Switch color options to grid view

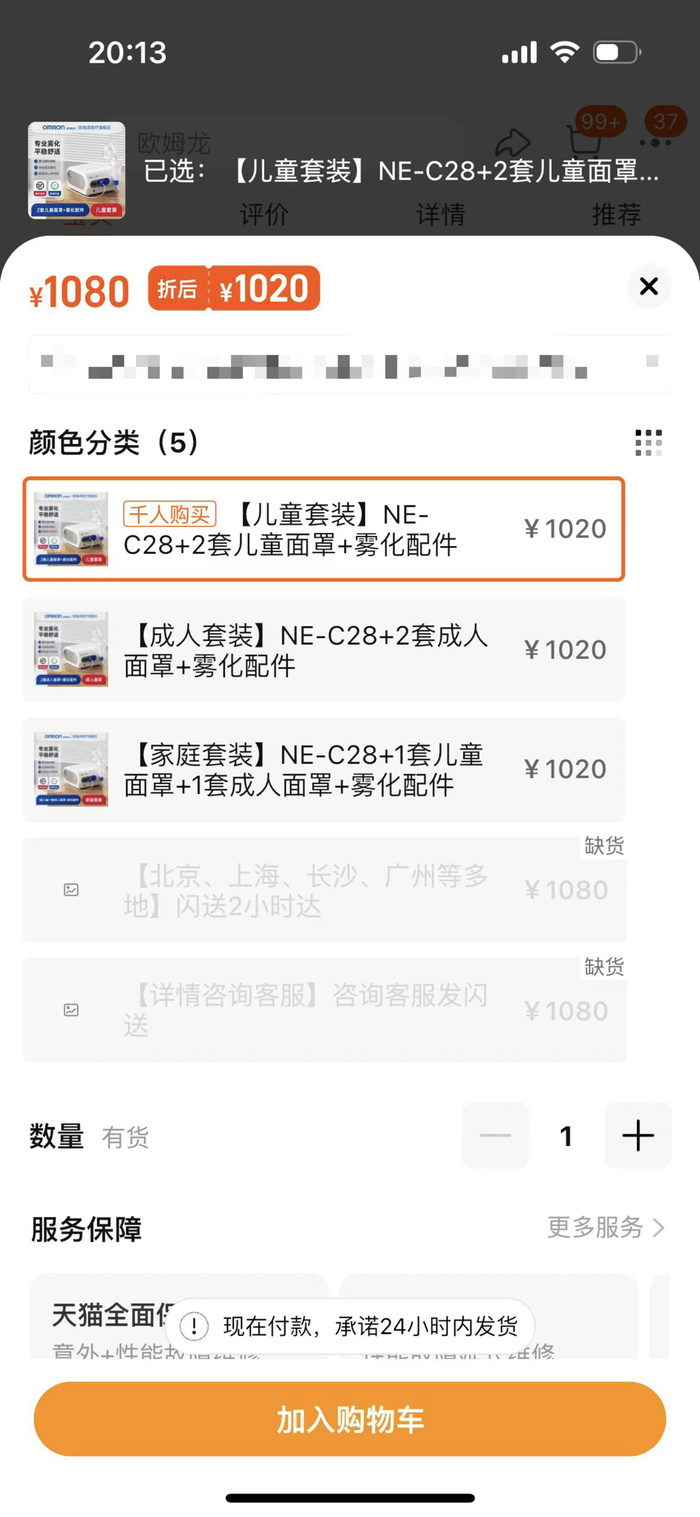coord(648,442)
